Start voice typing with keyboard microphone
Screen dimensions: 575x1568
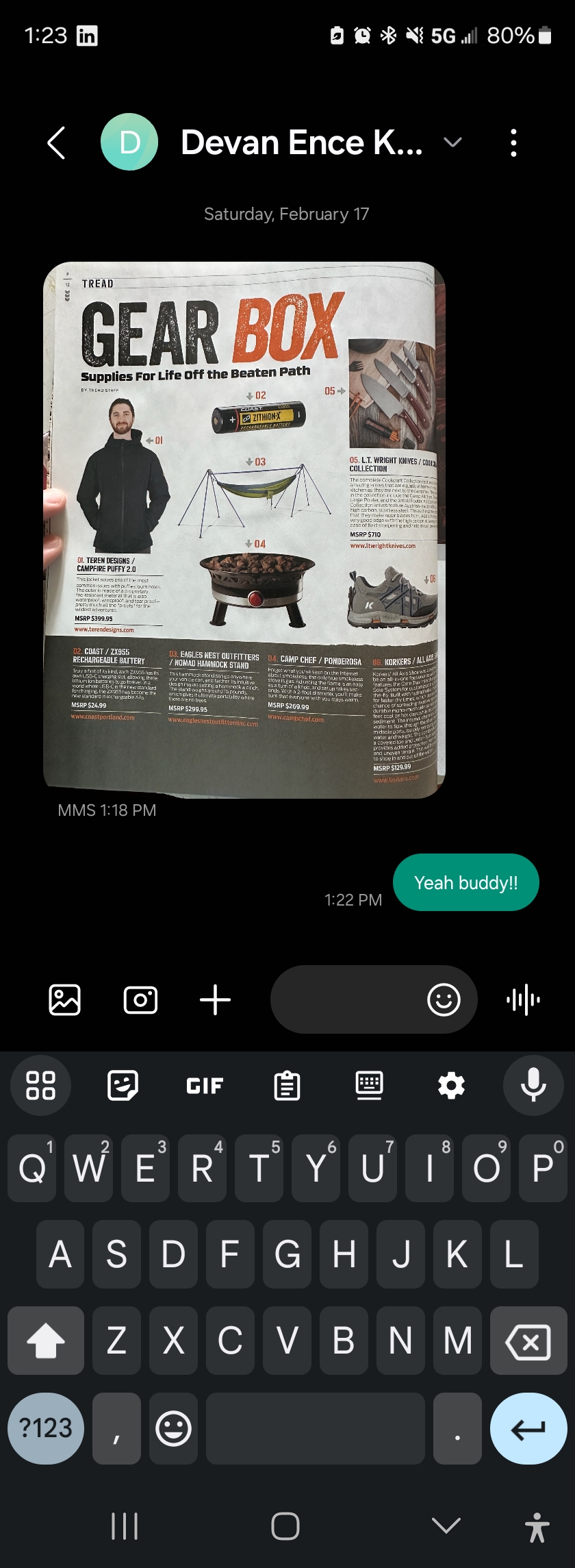[533, 1086]
